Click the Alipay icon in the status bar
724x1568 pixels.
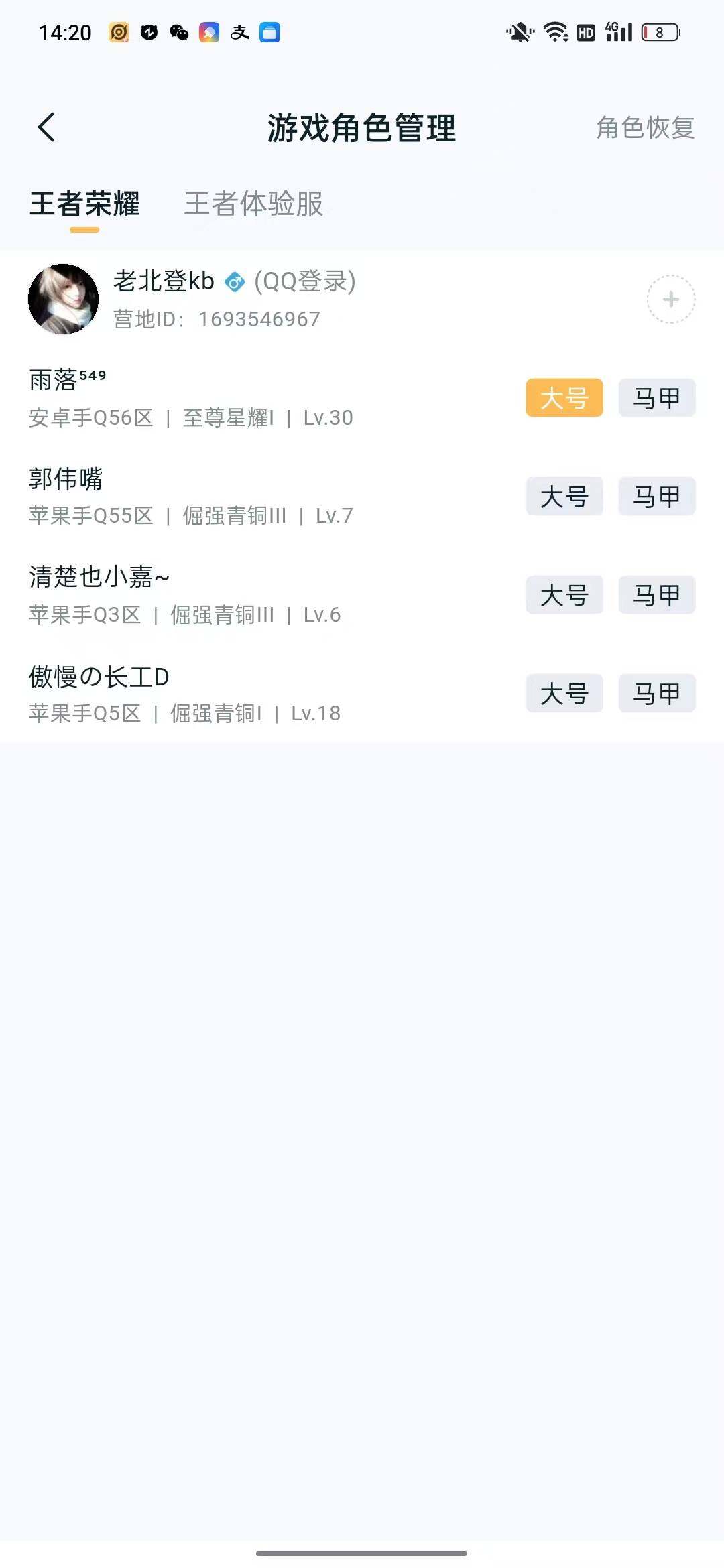(240, 32)
